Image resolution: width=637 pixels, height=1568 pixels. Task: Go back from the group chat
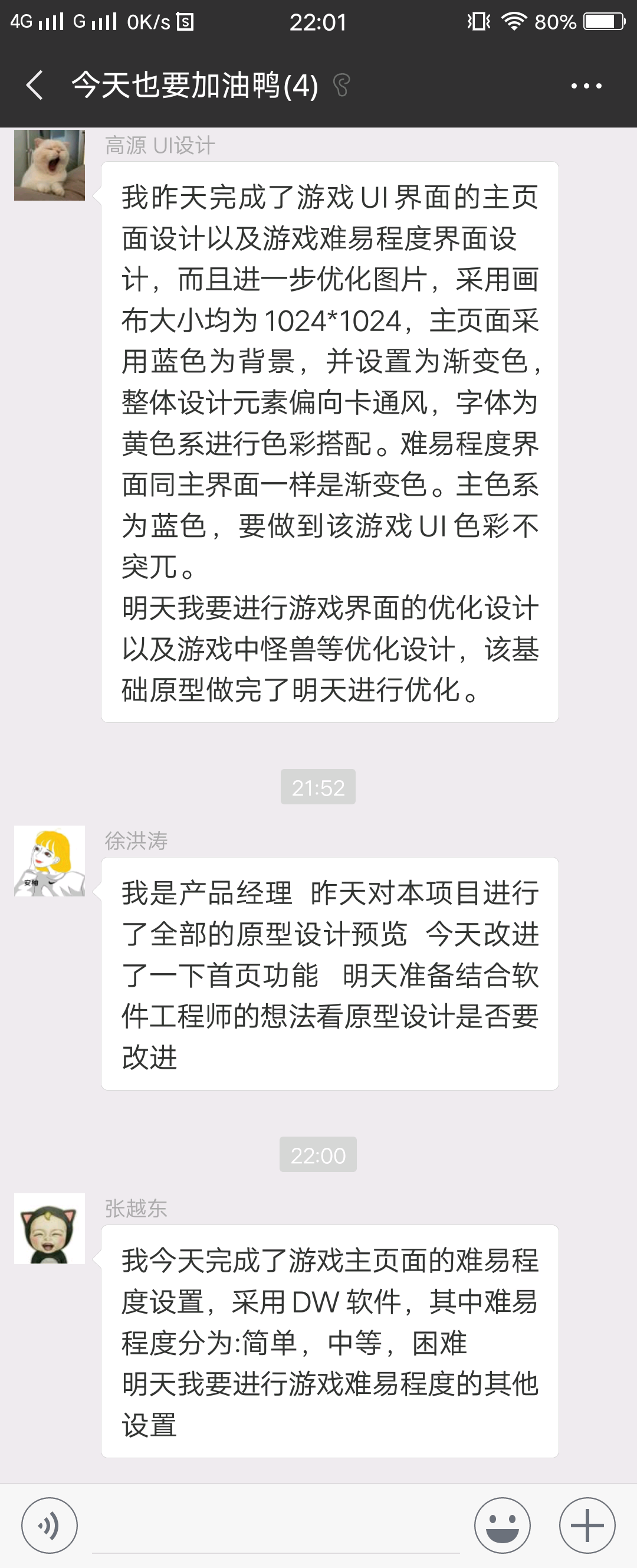point(35,85)
